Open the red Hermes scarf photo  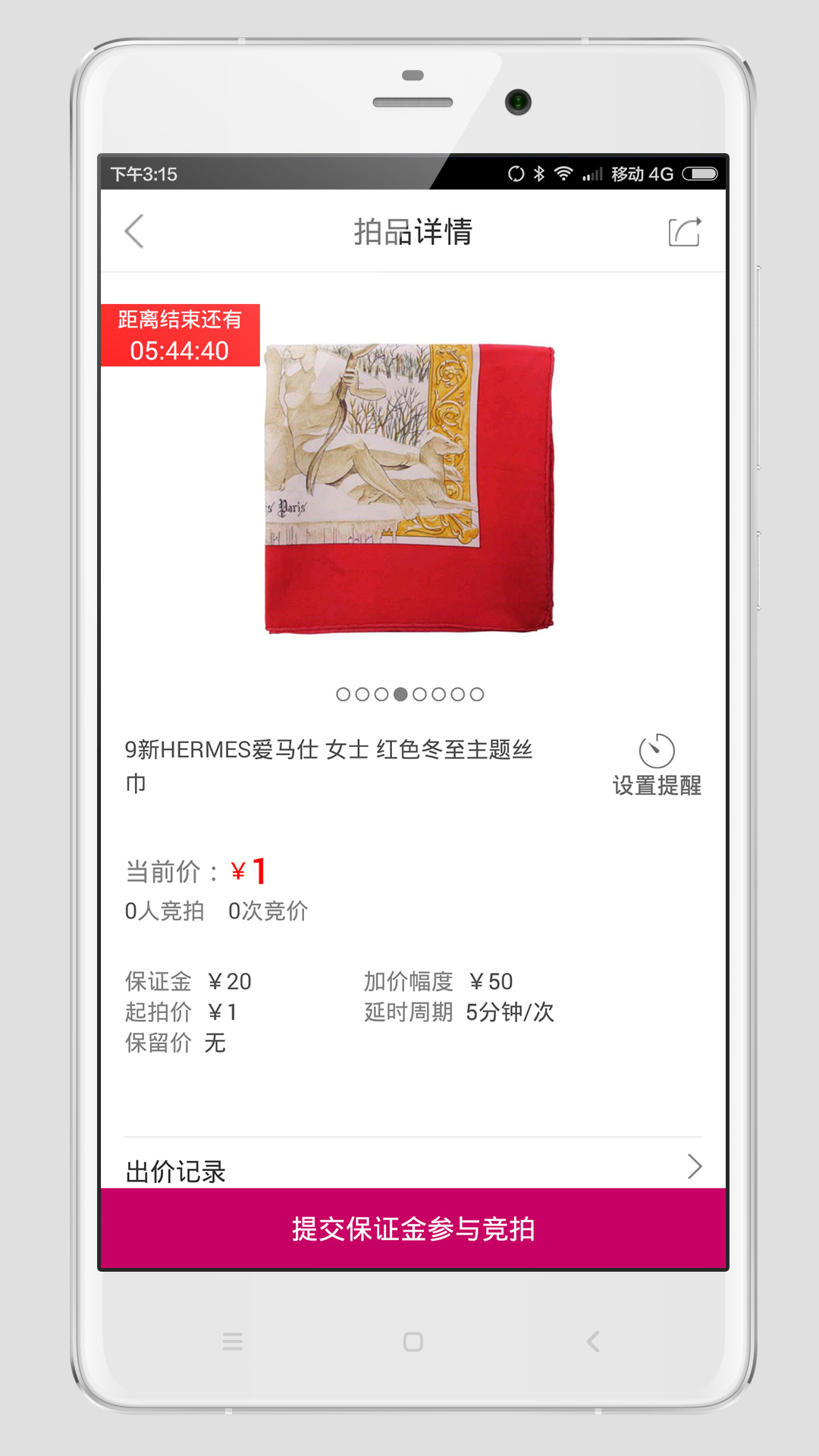pos(409,489)
